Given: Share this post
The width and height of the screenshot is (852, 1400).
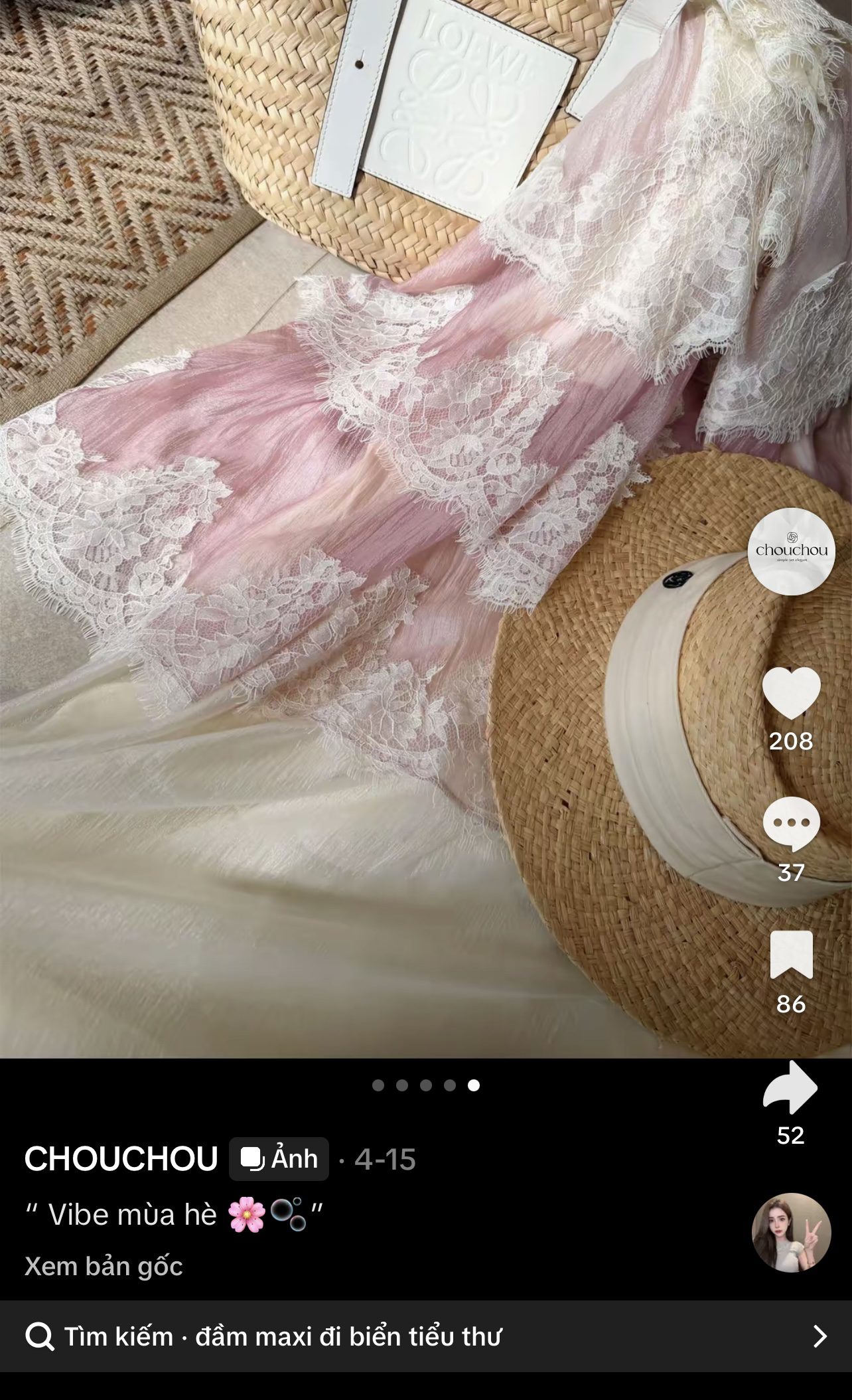Looking at the screenshot, I should click(790, 1087).
